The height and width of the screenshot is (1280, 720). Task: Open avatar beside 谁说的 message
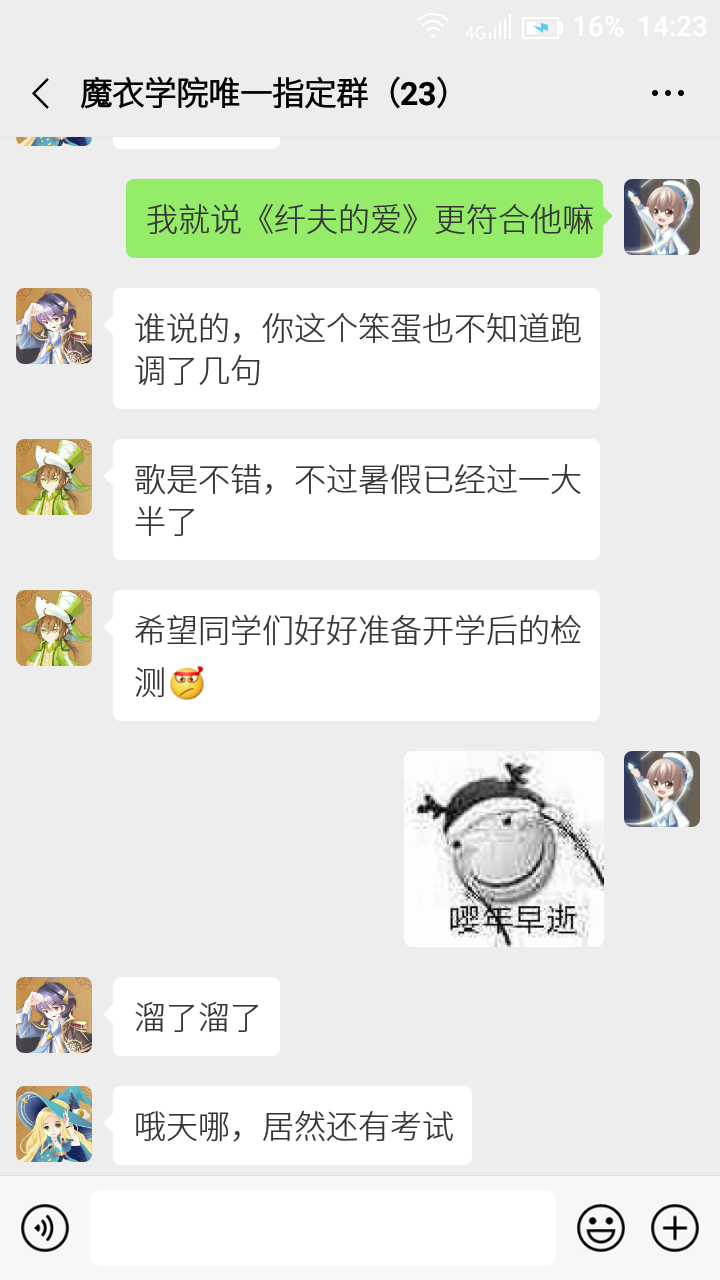[x=54, y=326]
